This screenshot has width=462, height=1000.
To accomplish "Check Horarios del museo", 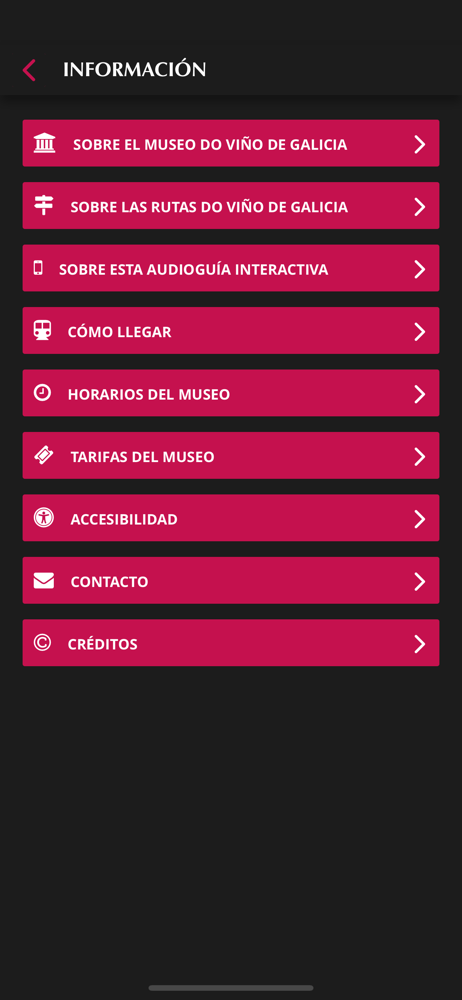I will [x=231, y=393].
